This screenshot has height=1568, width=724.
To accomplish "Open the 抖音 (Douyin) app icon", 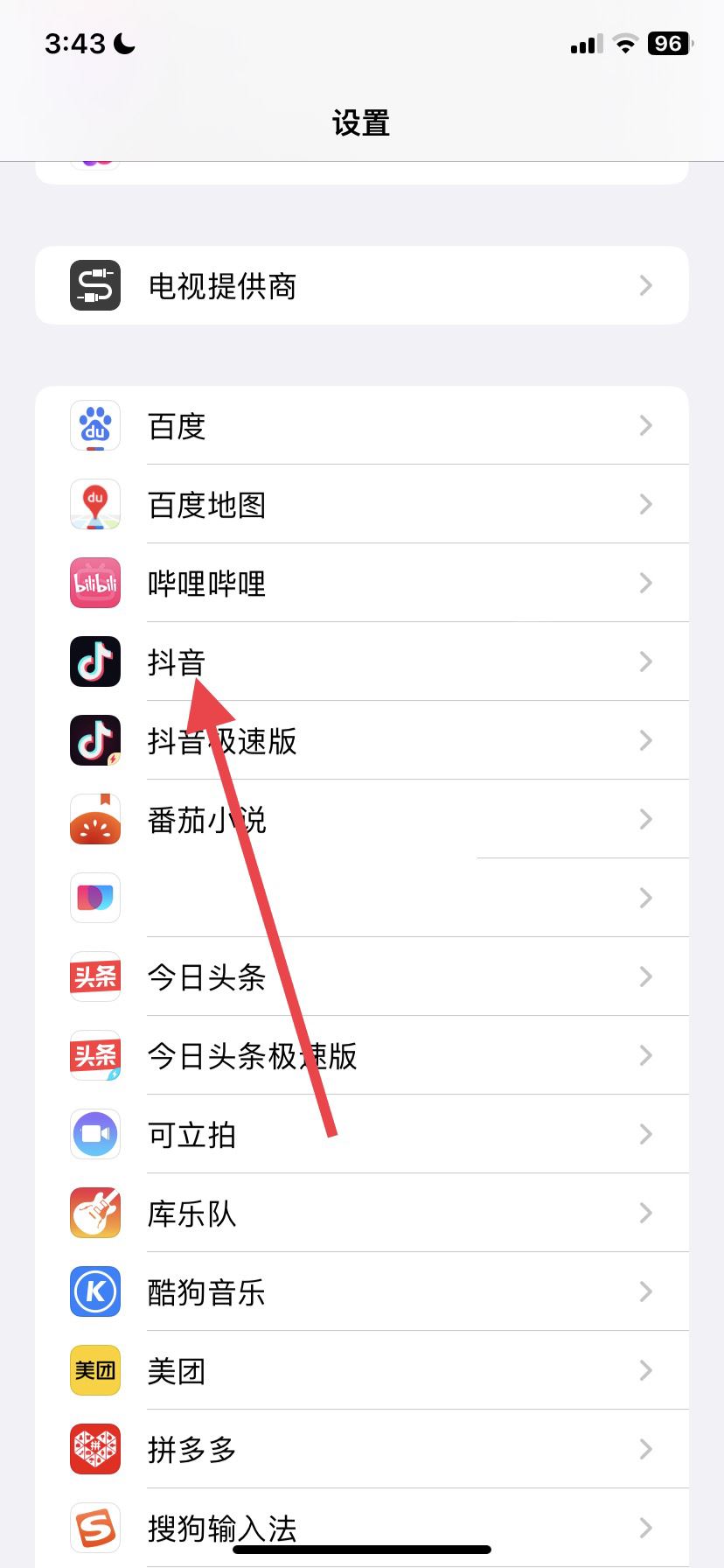I will tap(94, 661).
